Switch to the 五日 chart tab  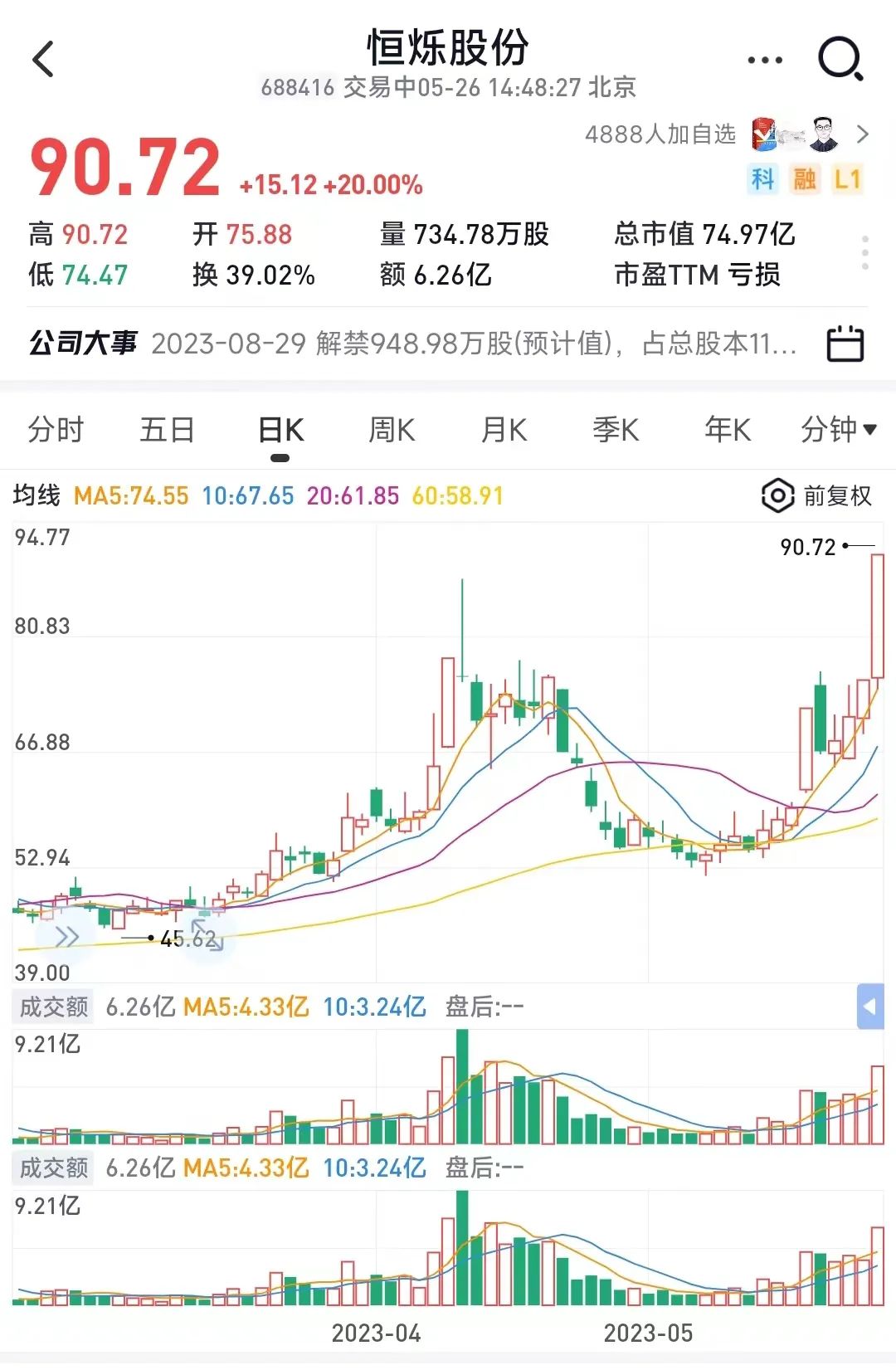point(167,431)
